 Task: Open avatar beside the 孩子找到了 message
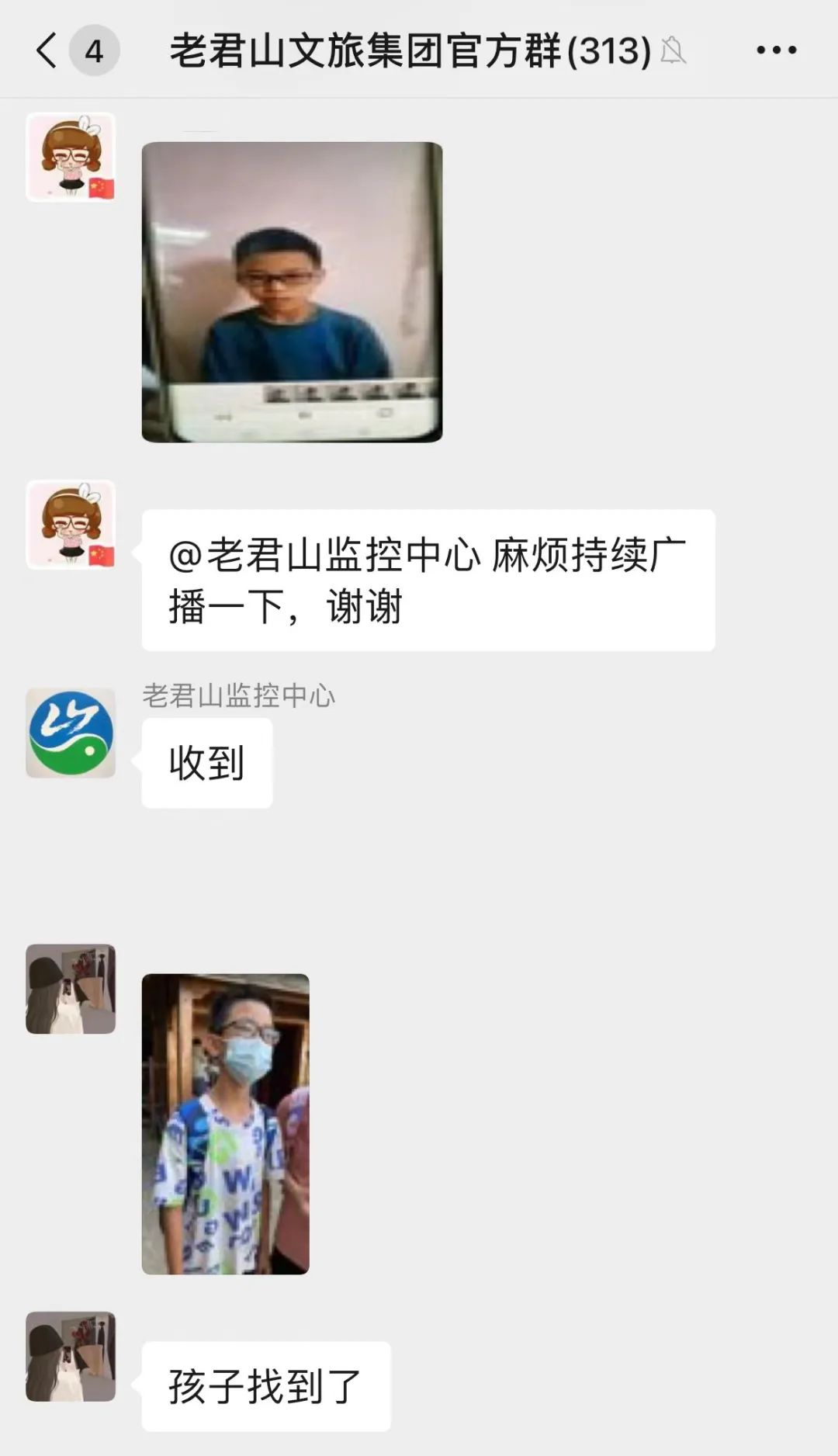click(71, 1357)
